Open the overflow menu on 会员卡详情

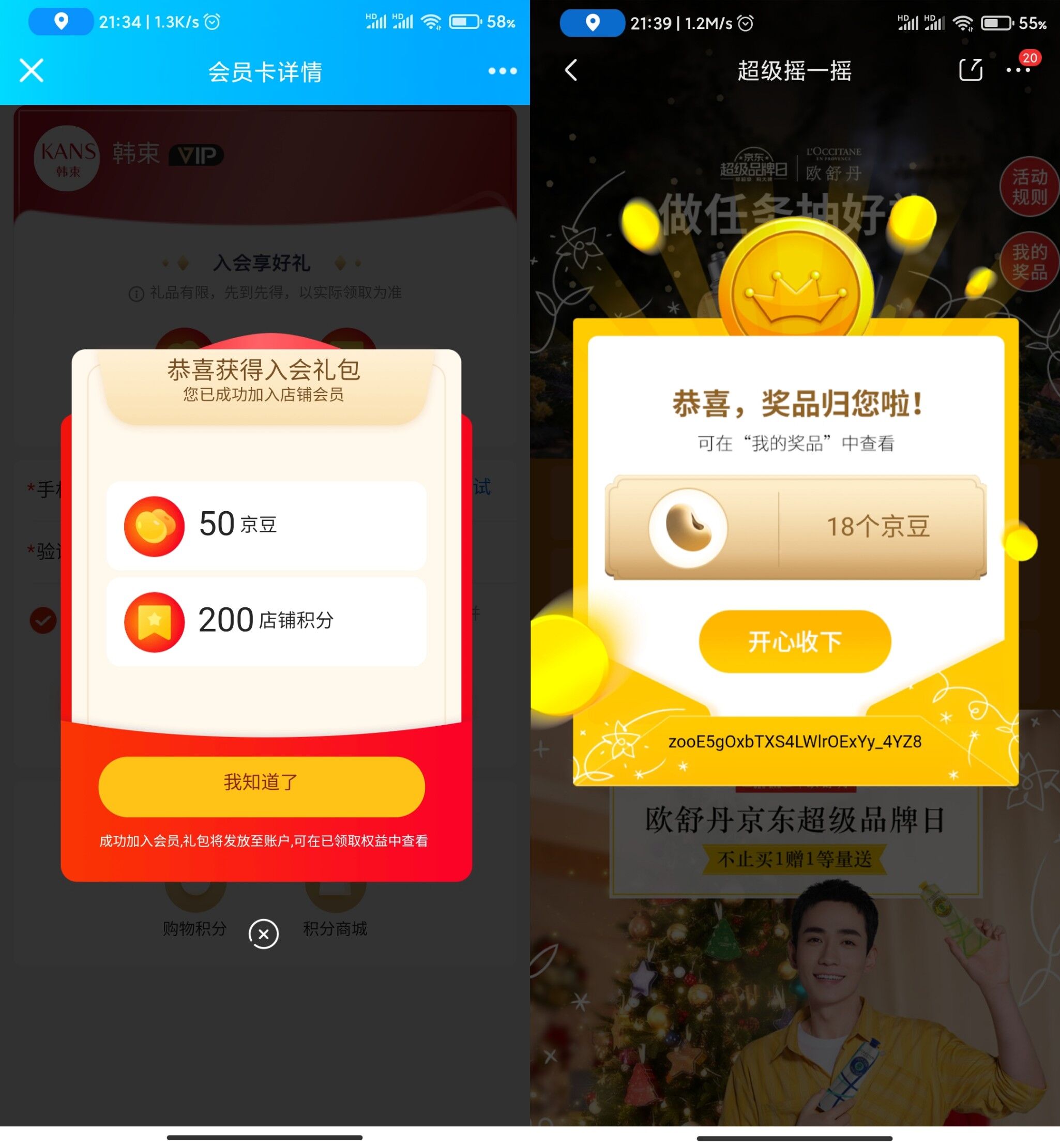[x=502, y=71]
